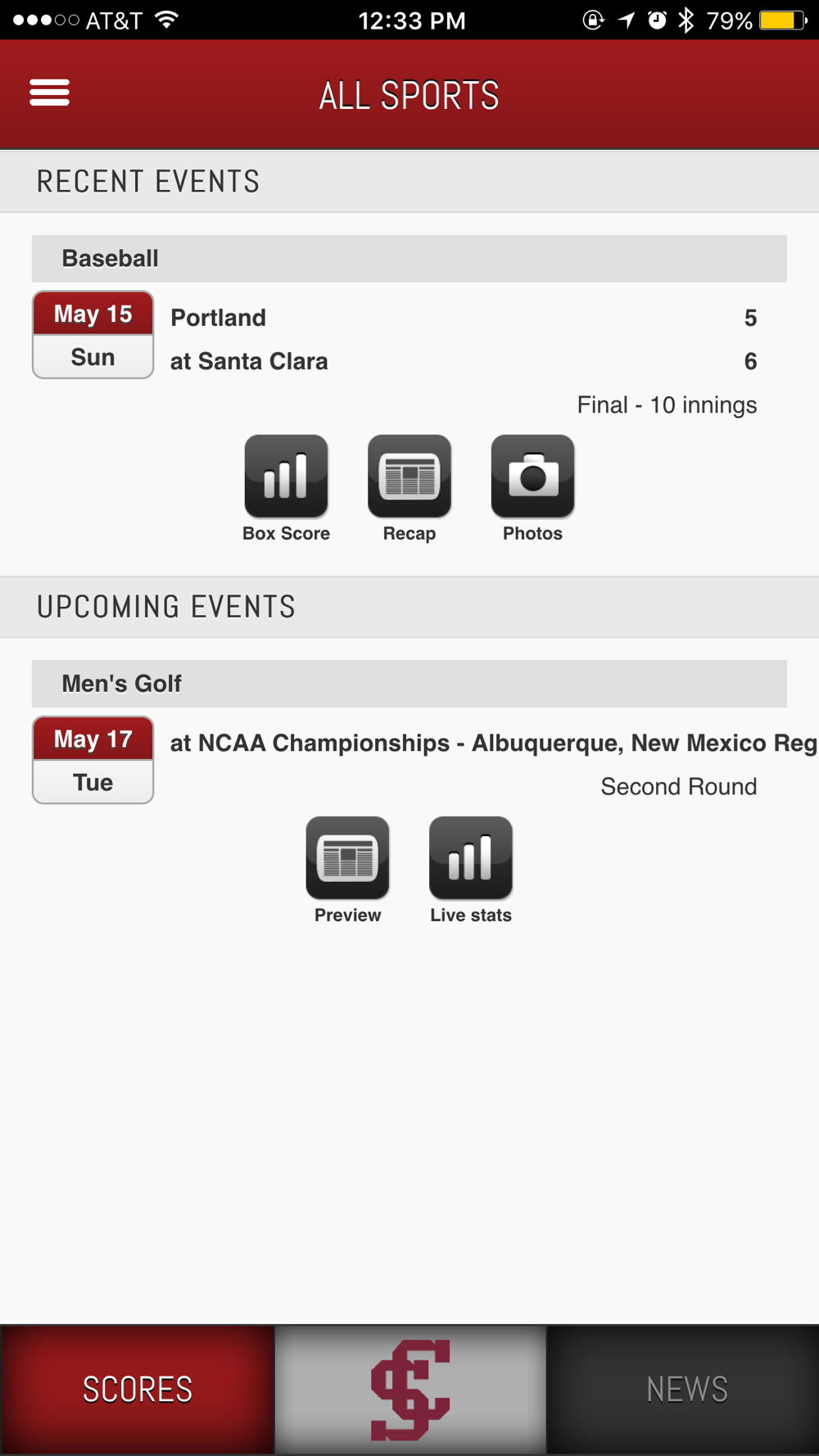Switch to the Scores tab
Screen dimensions: 819x1456
[137, 1390]
